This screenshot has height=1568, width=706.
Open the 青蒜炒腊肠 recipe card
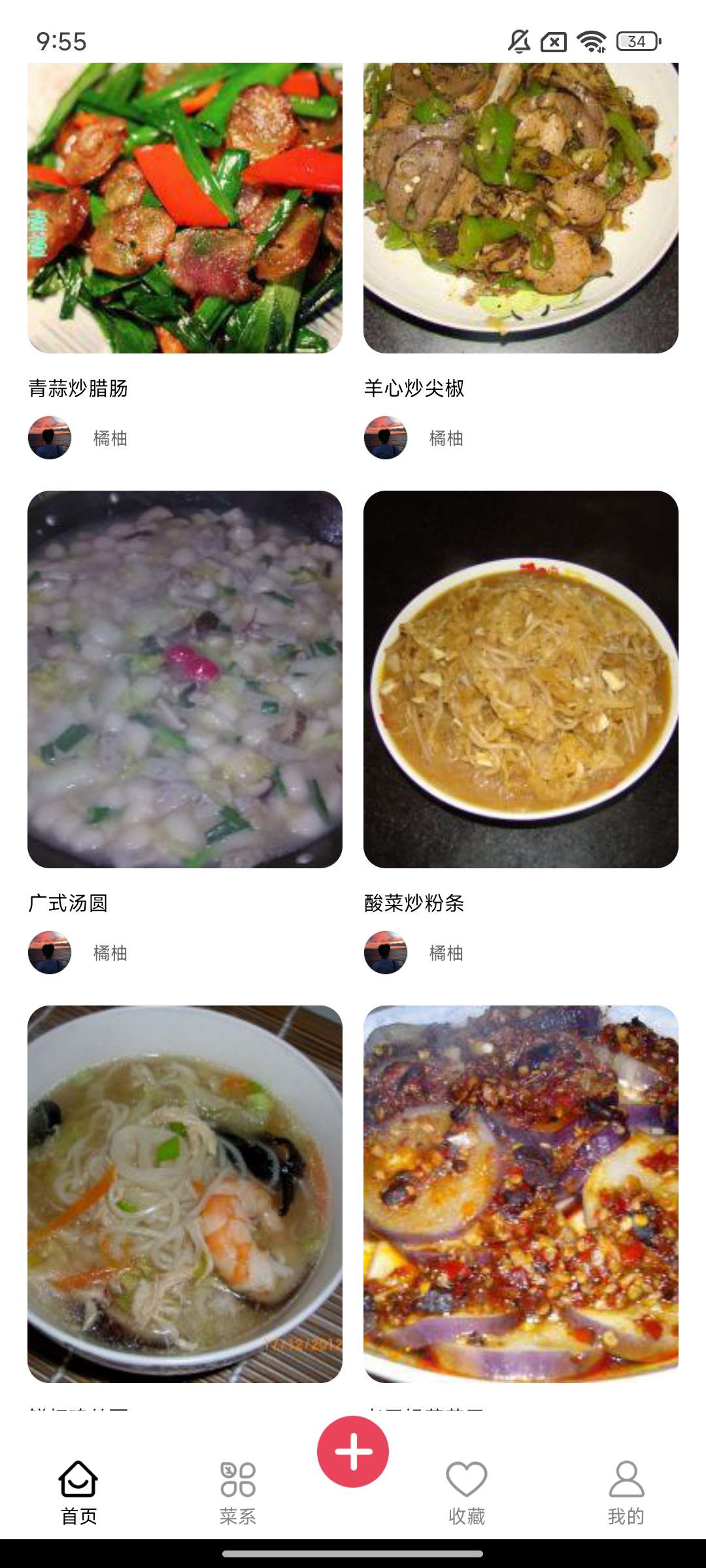[x=184, y=208]
